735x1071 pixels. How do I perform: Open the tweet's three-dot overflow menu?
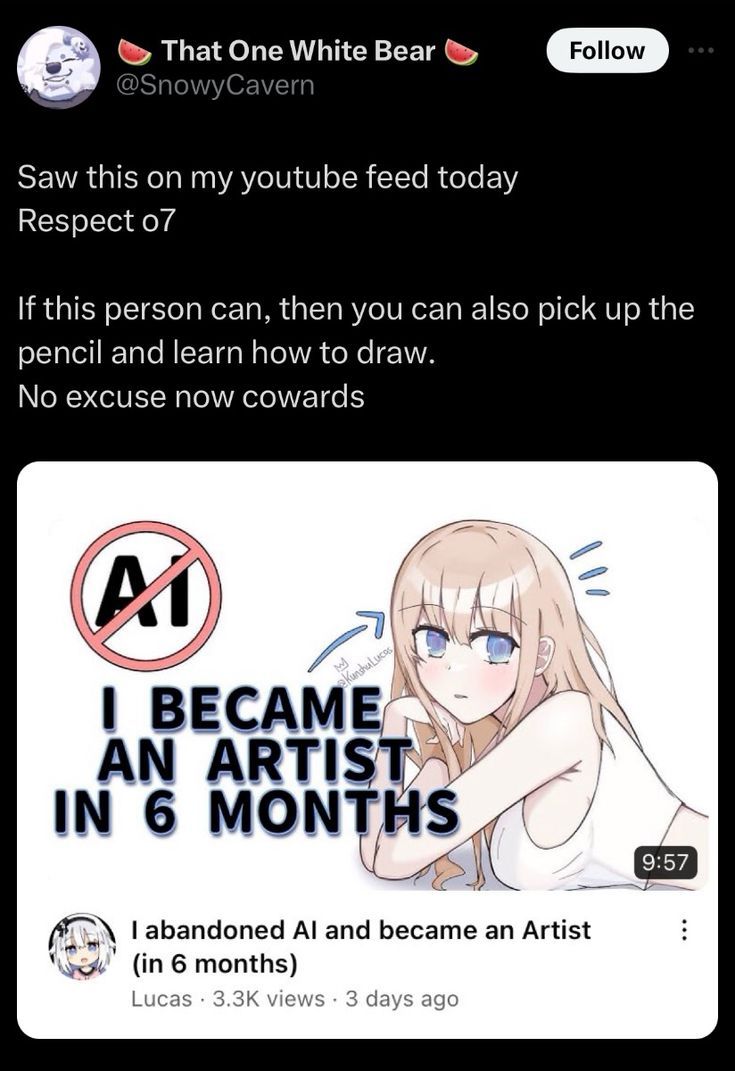point(708,50)
